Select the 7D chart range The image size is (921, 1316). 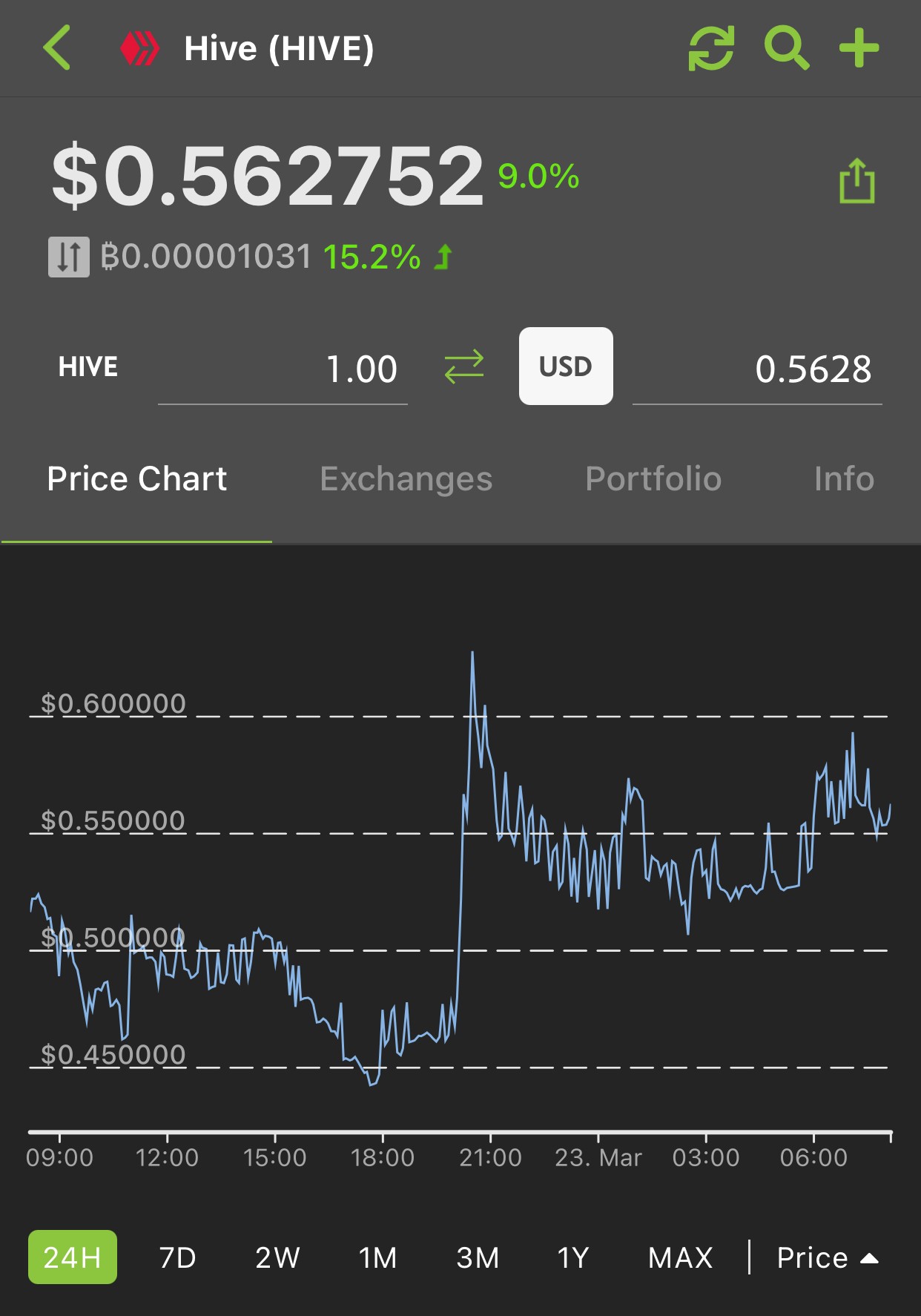(177, 1257)
